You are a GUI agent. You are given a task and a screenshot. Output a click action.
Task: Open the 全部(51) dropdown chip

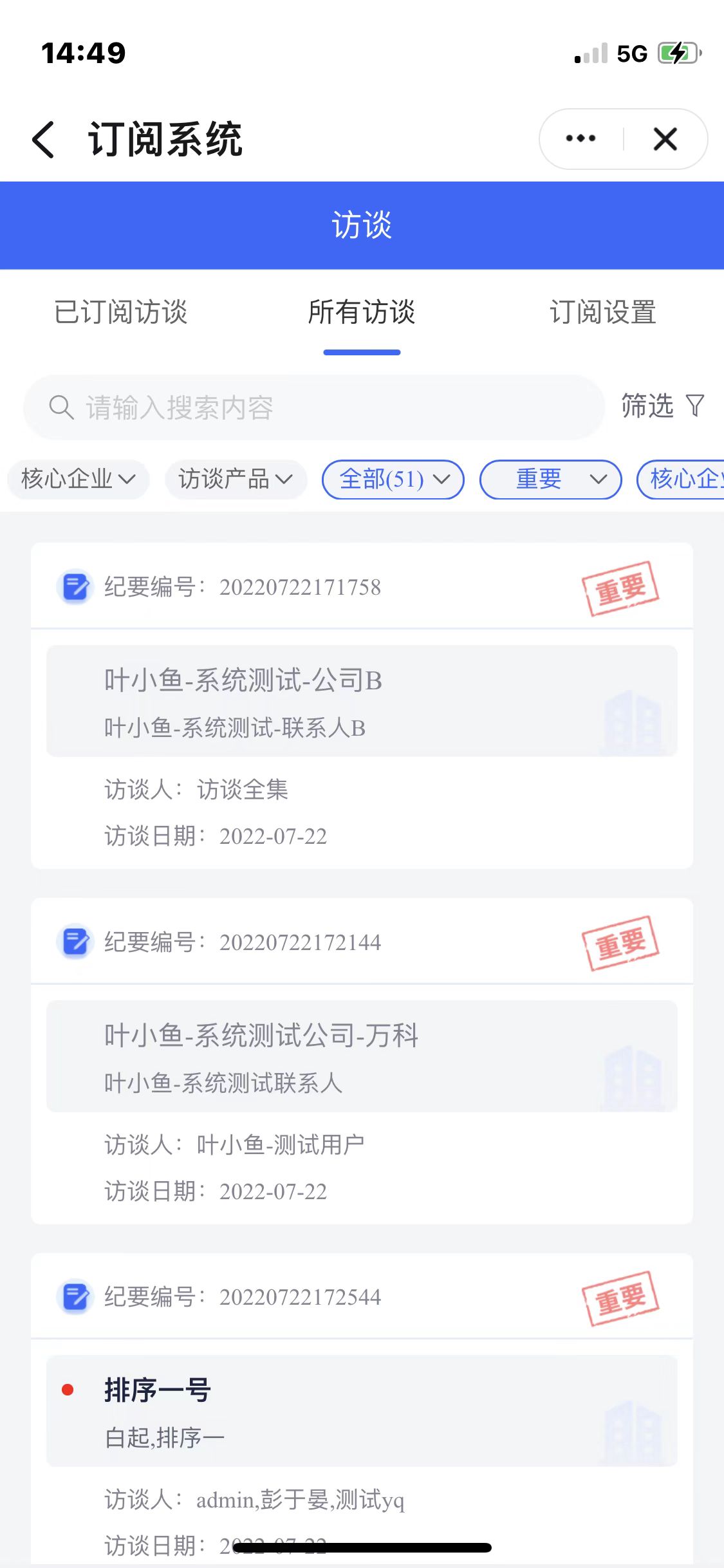tap(393, 479)
